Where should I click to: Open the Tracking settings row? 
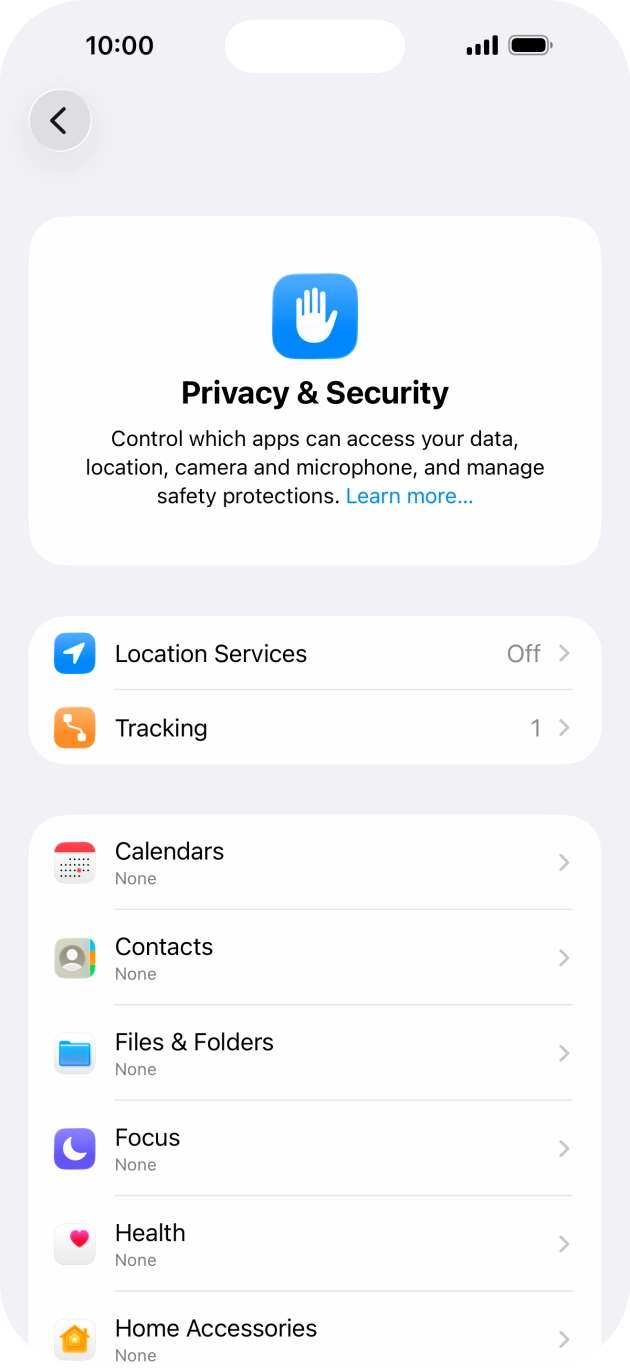314,728
